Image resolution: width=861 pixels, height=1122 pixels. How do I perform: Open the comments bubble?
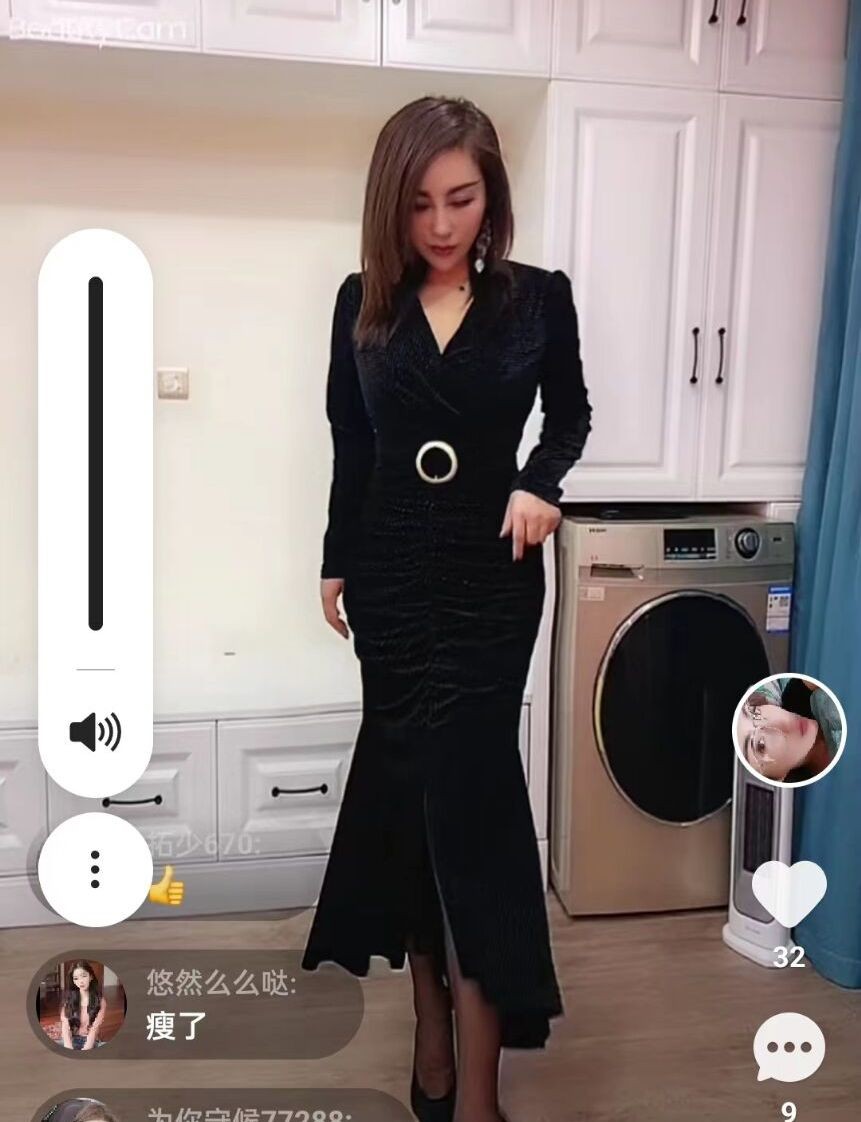tap(789, 1048)
